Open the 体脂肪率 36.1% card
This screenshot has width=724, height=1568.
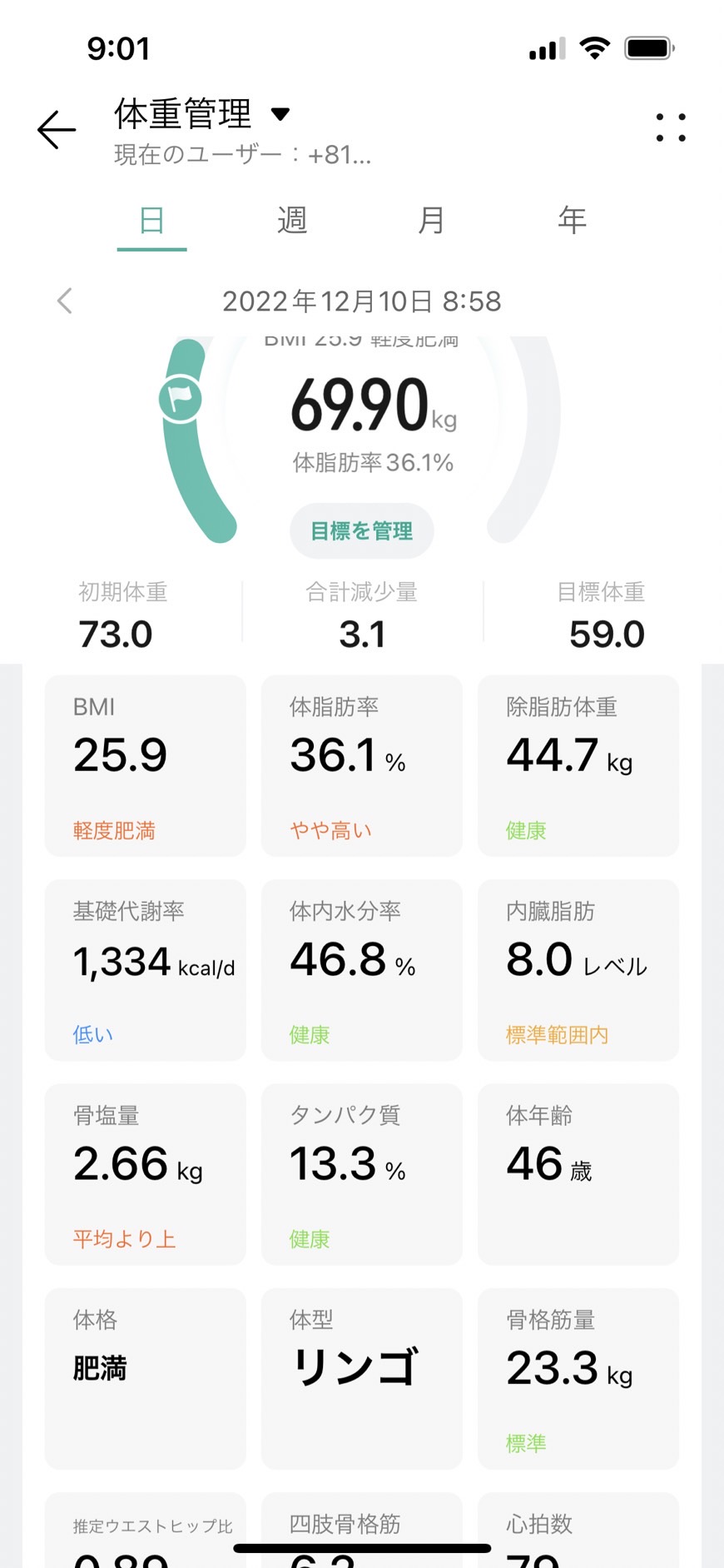coord(362,766)
